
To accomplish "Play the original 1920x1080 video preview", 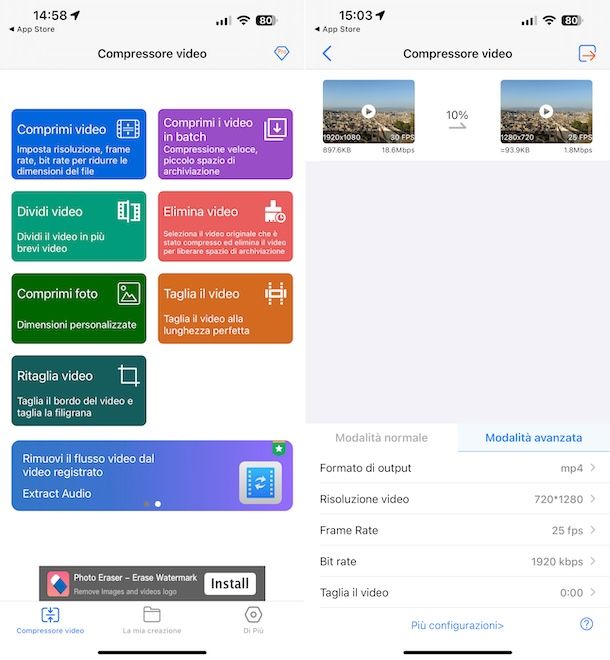I will tap(368, 112).
